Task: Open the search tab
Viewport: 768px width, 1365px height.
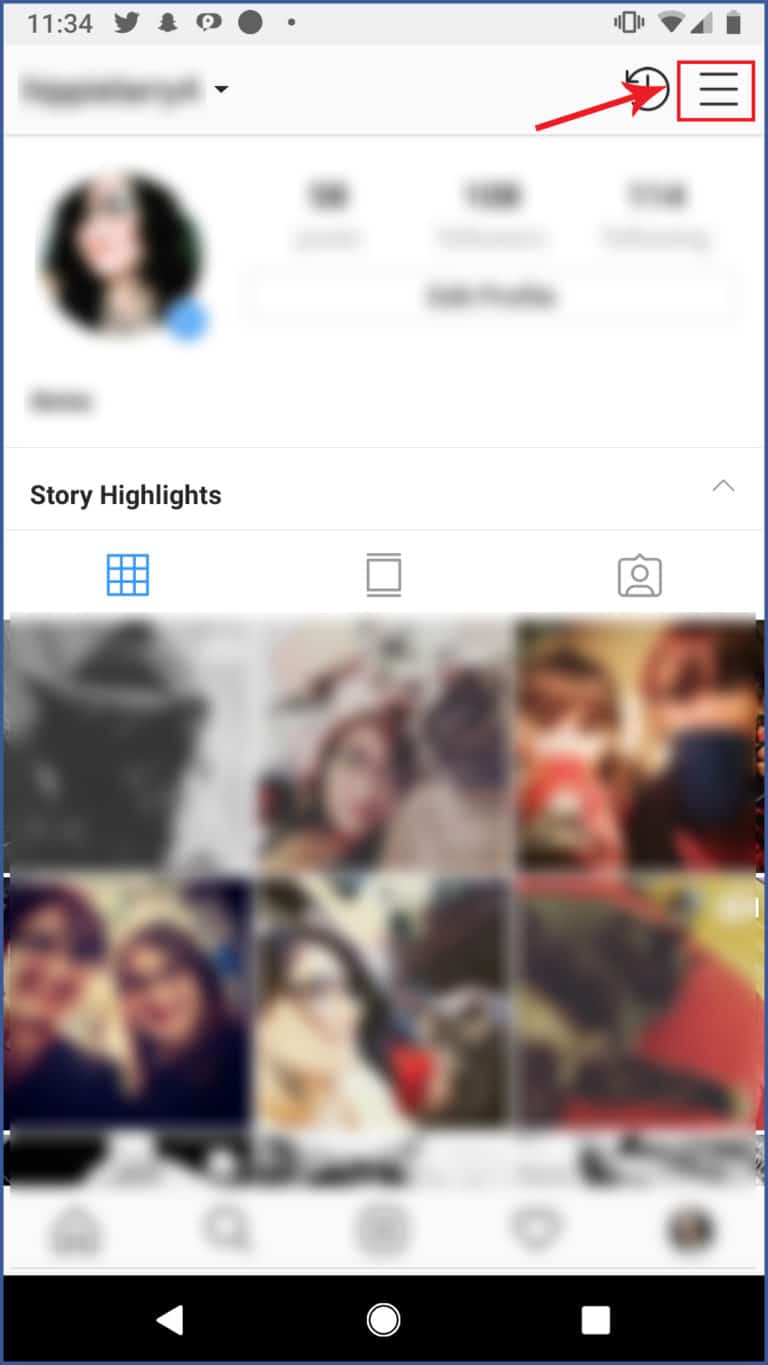Action: (x=229, y=1230)
